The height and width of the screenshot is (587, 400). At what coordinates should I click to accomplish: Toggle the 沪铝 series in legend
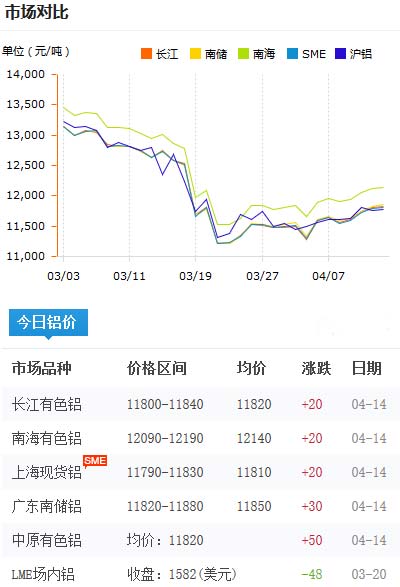coord(354,54)
